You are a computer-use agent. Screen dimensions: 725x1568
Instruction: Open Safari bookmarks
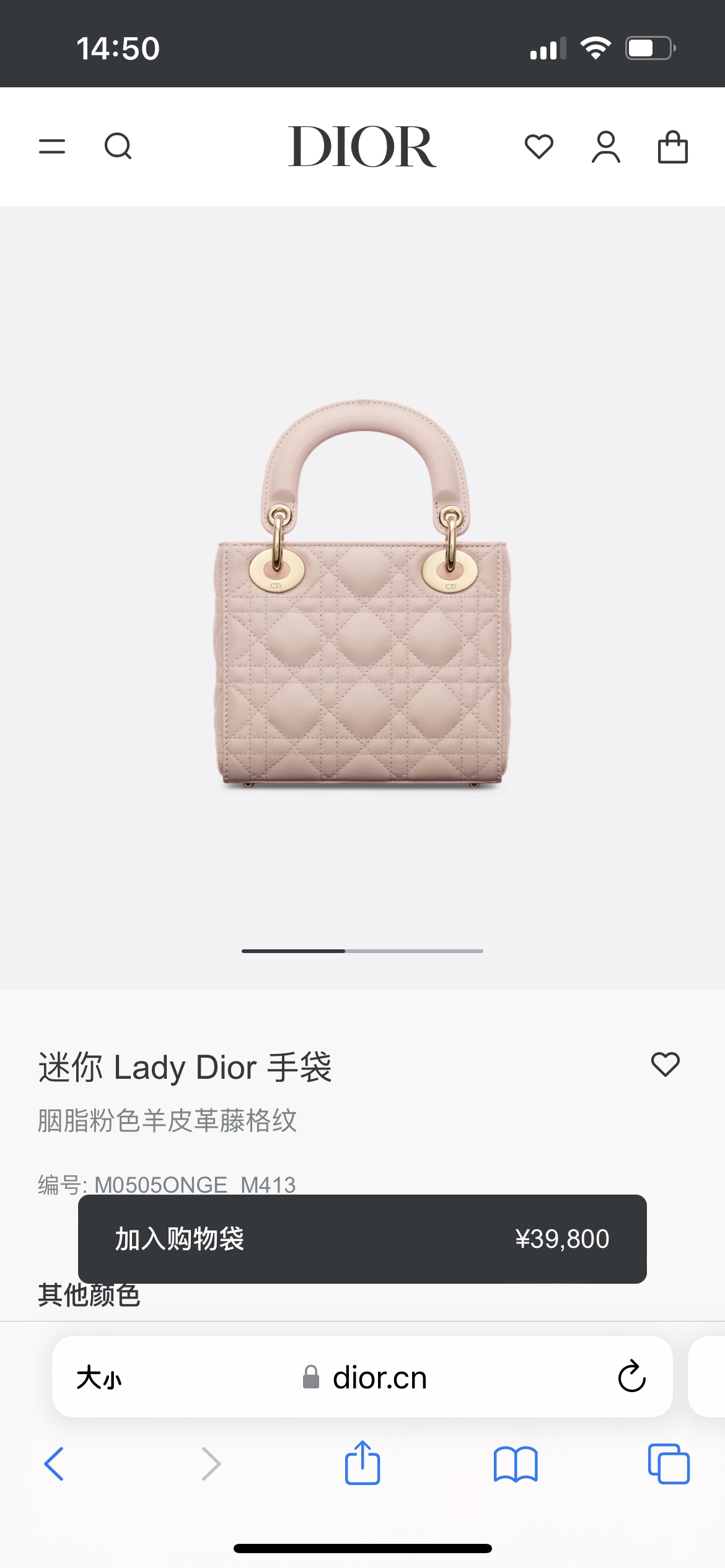coord(516,1464)
